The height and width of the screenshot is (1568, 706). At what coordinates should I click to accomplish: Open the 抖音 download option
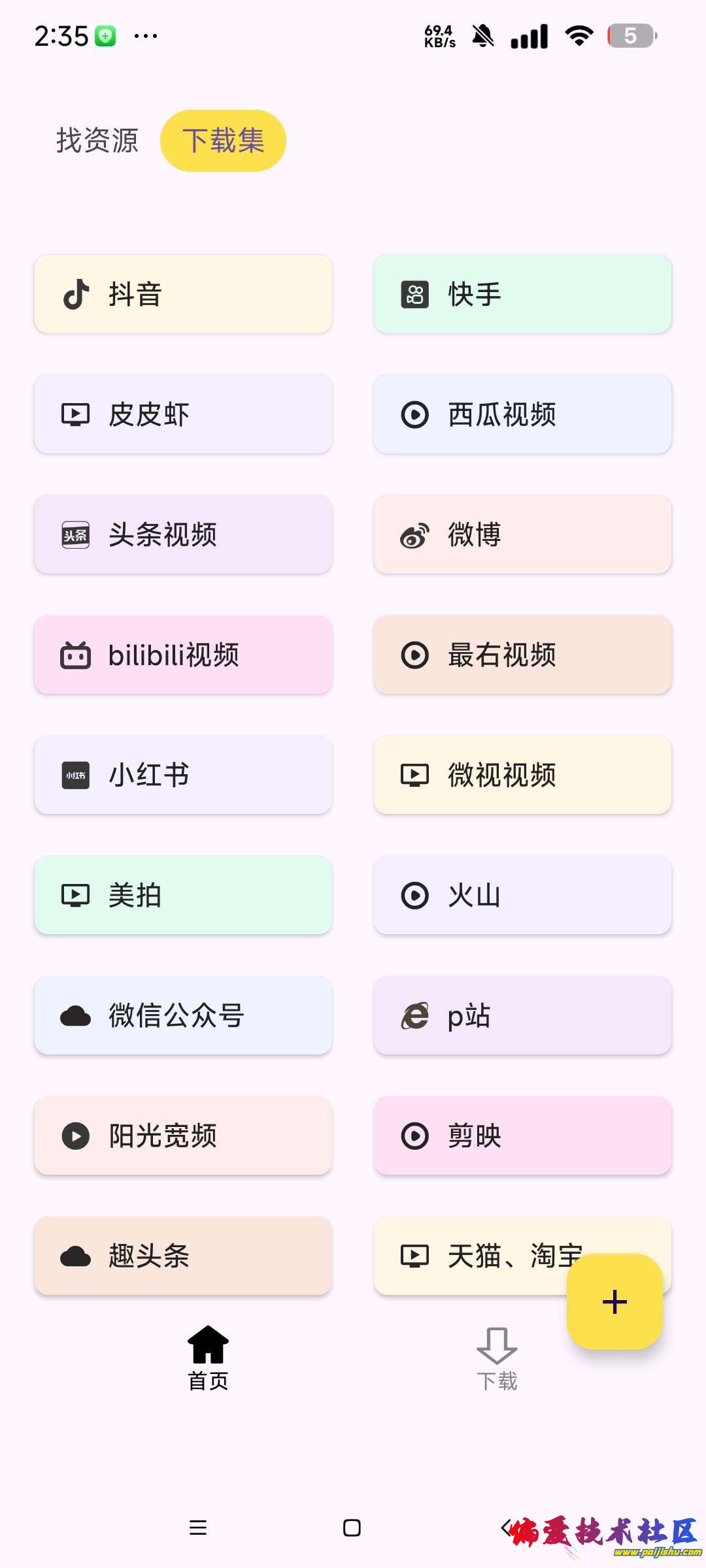183,294
